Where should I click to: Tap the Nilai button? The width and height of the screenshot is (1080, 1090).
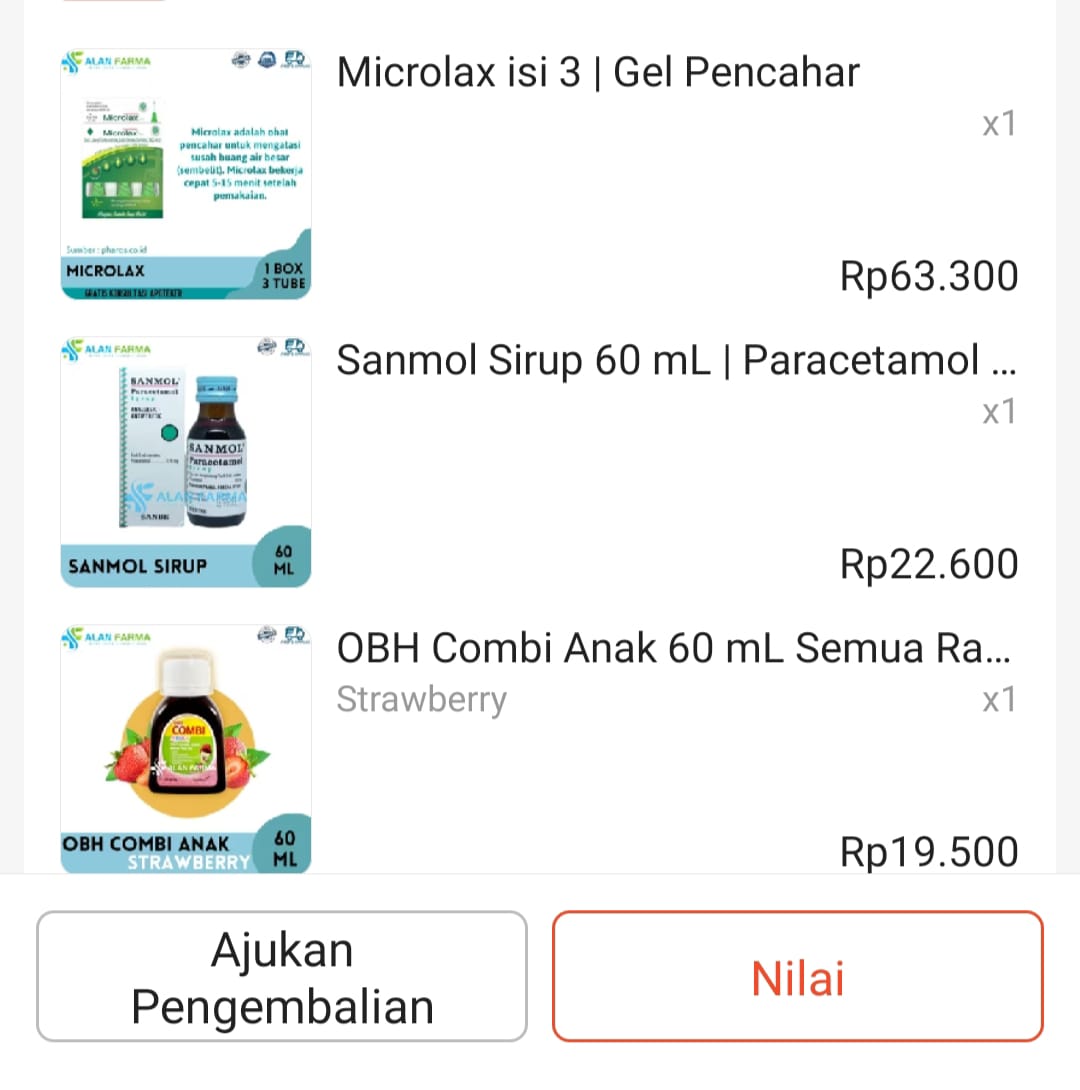(797, 977)
